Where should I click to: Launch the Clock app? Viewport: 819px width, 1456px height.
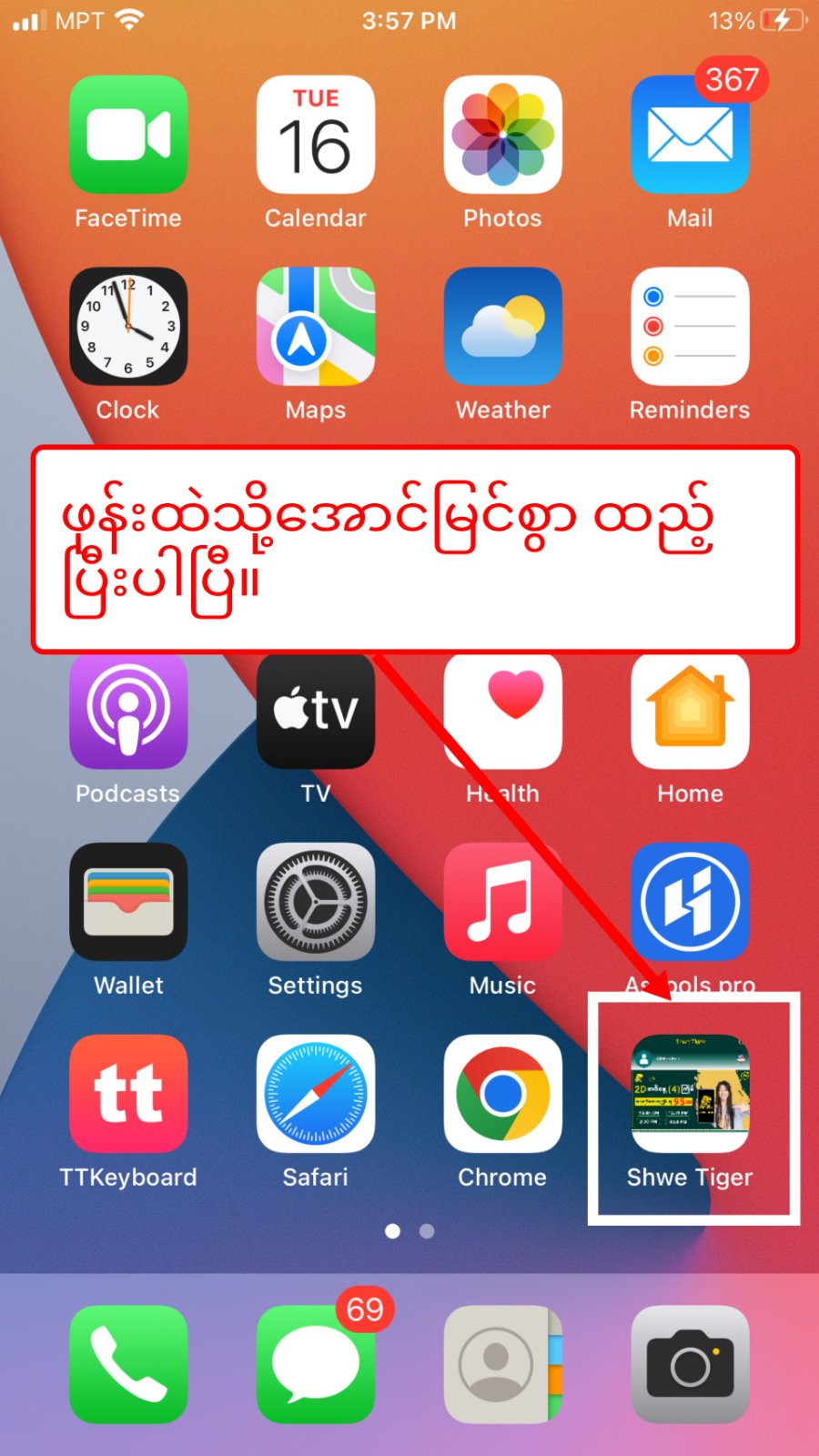(128, 326)
